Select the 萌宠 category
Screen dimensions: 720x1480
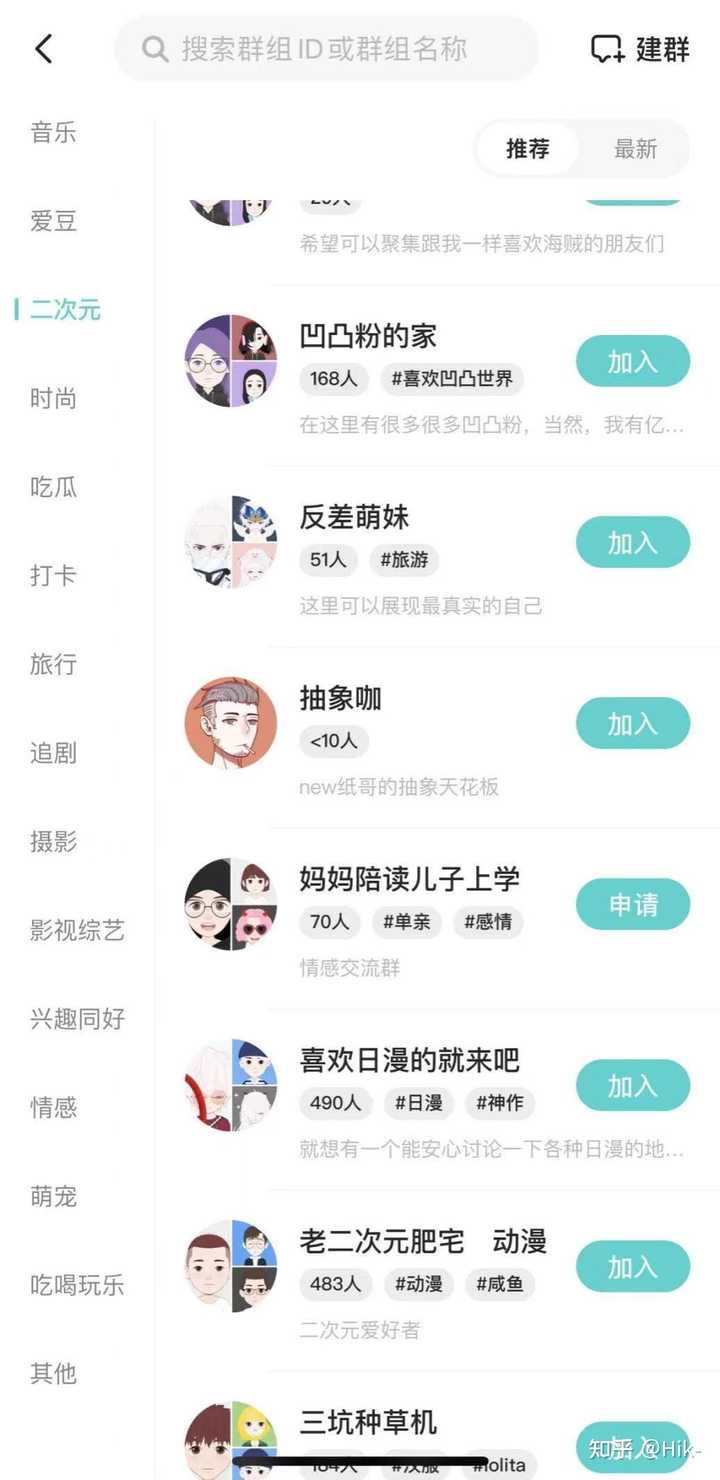(x=53, y=1196)
